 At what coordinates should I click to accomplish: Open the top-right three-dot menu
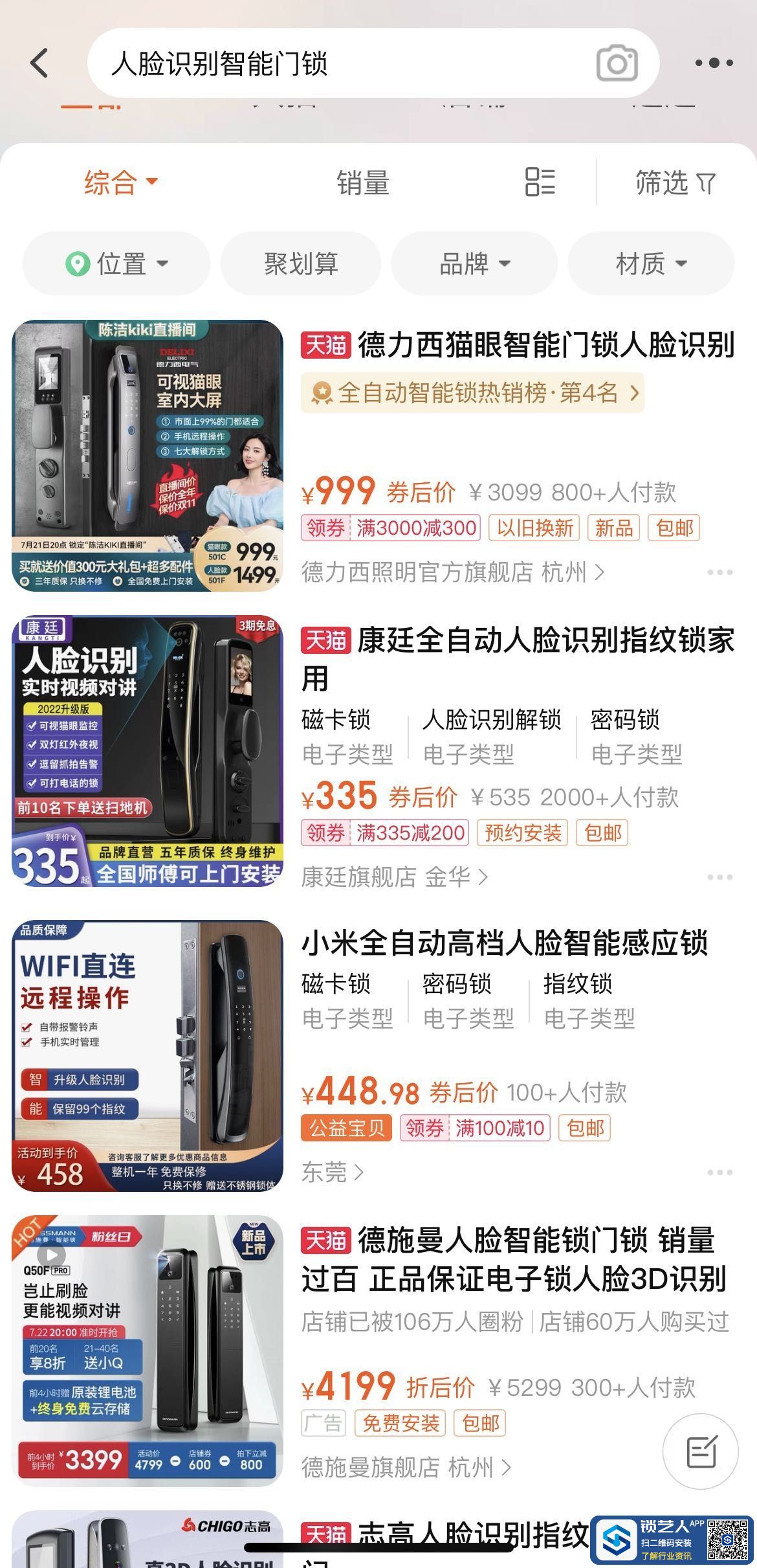pyautogui.click(x=714, y=63)
